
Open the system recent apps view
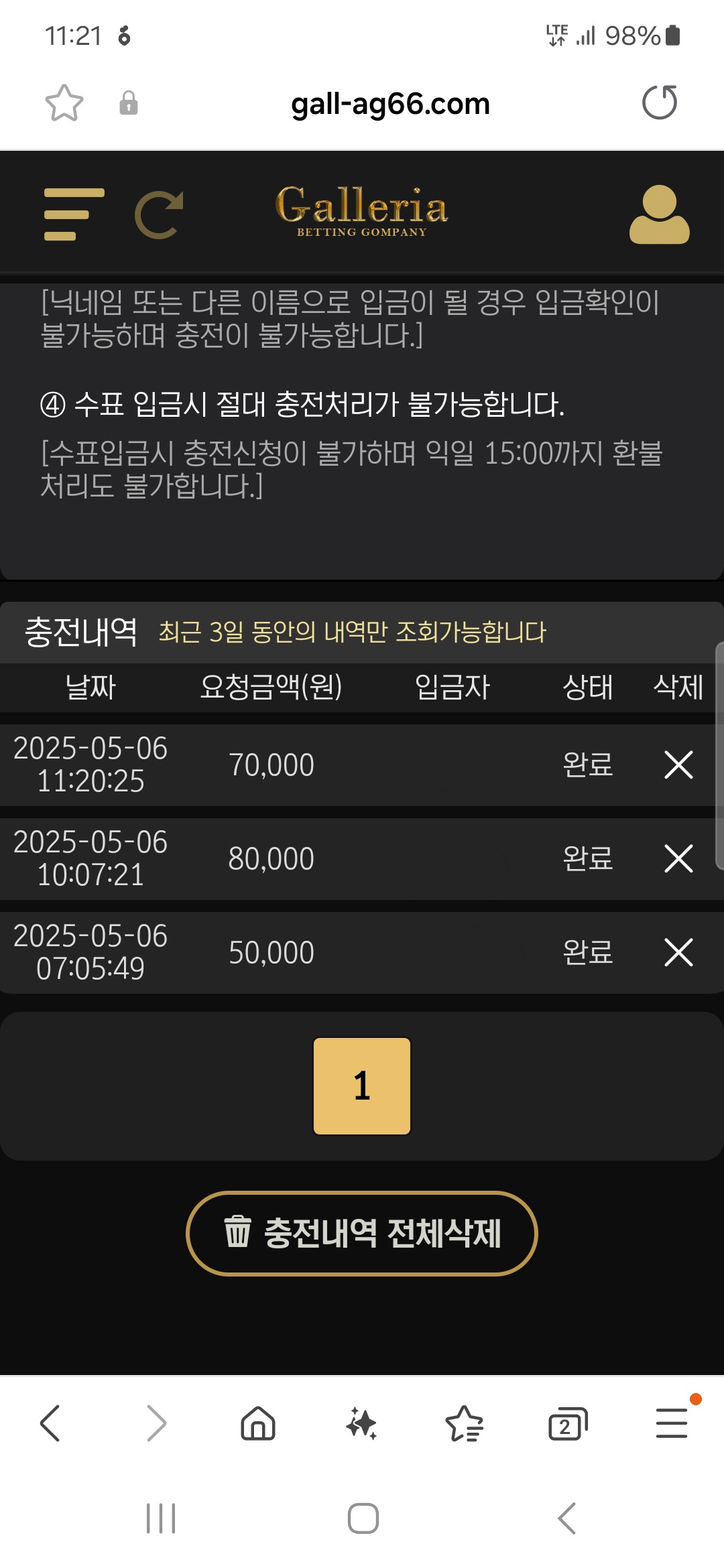pos(161,1518)
